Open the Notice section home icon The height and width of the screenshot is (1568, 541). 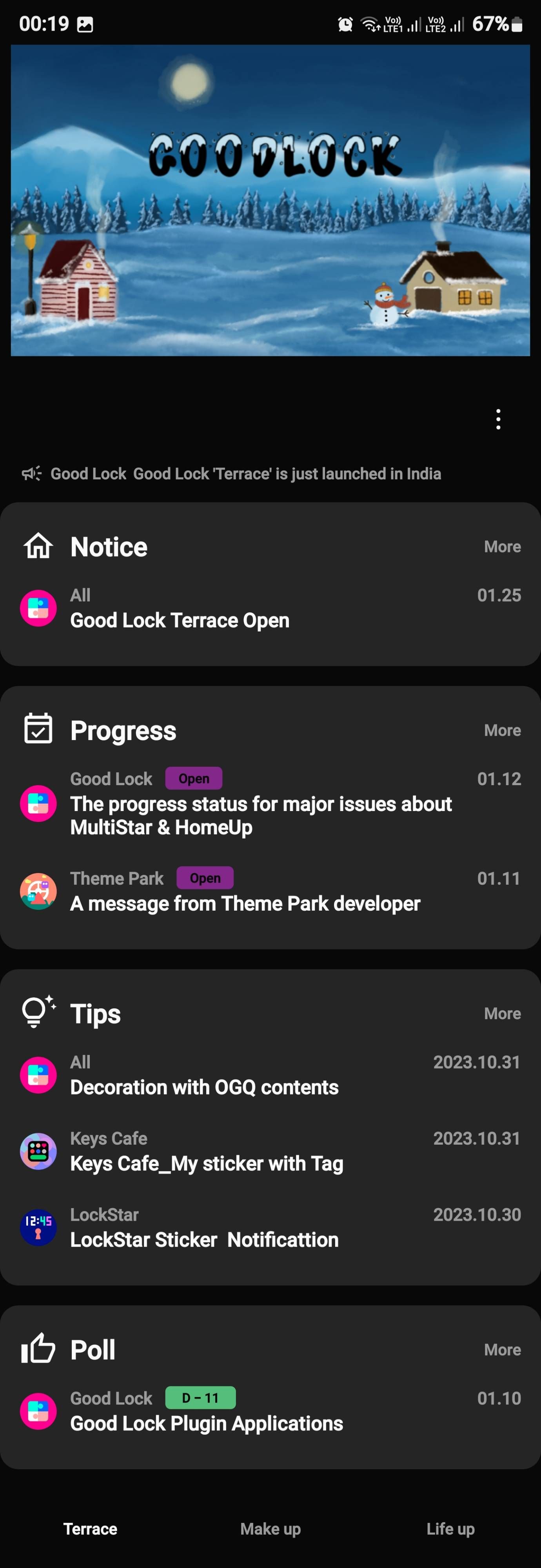[x=38, y=546]
